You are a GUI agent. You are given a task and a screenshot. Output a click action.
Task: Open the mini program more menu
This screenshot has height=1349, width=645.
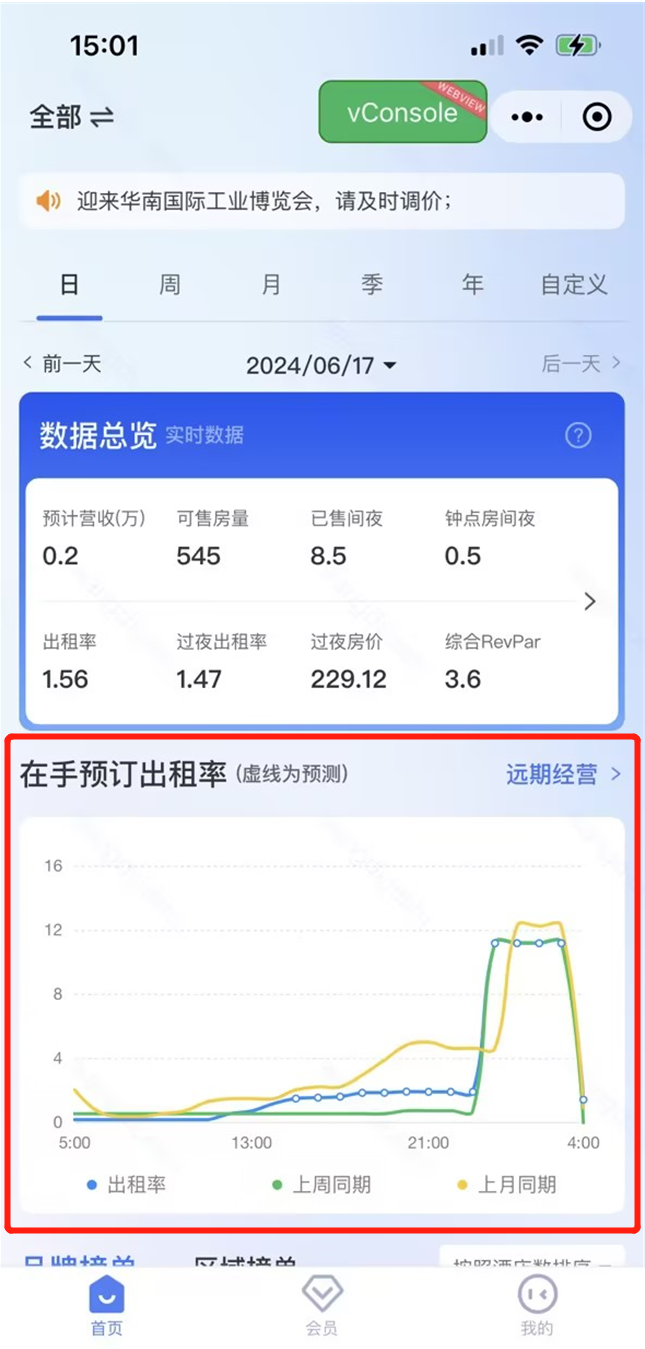pyautogui.click(x=527, y=117)
